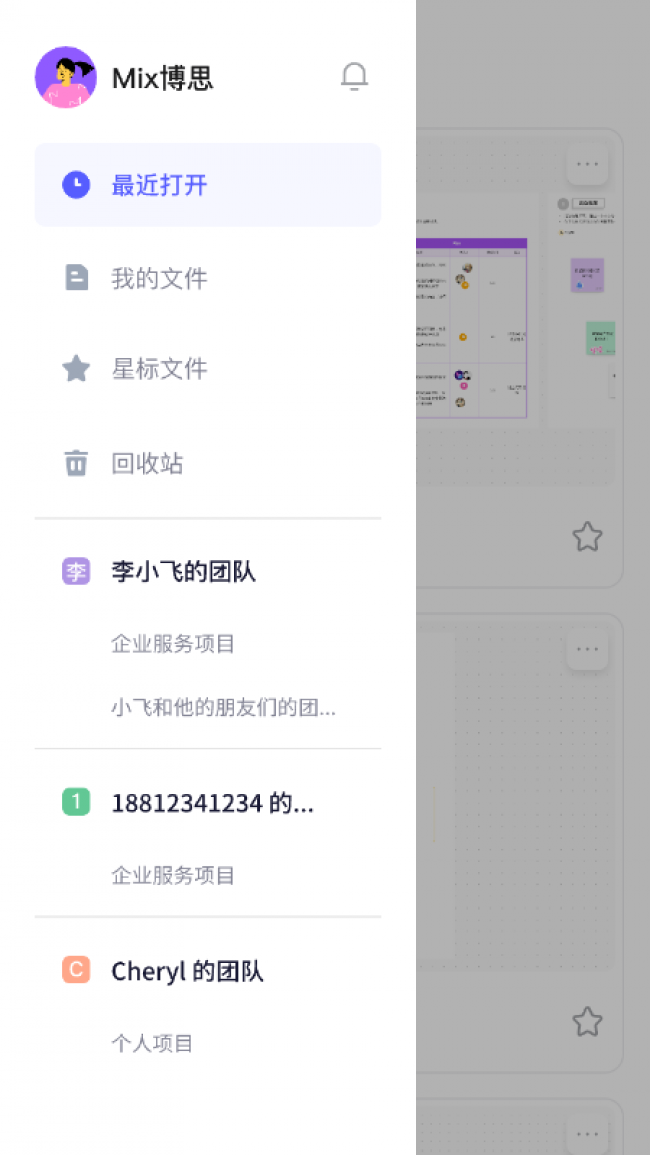Image resolution: width=650 pixels, height=1155 pixels.
Task: Open the notifications bell
Action: pyautogui.click(x=354, y=77)
